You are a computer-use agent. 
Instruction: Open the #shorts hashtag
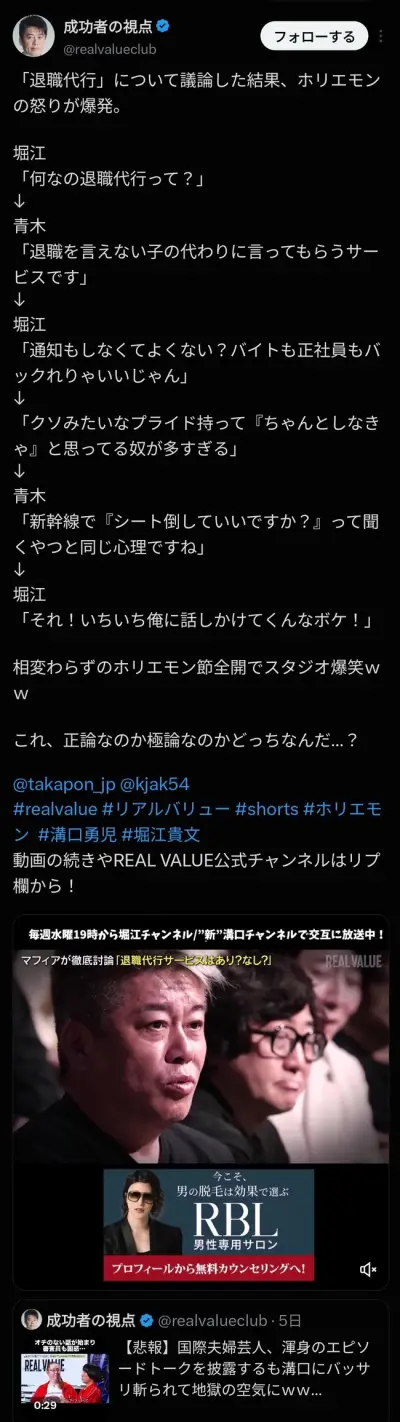coord(266,809)
